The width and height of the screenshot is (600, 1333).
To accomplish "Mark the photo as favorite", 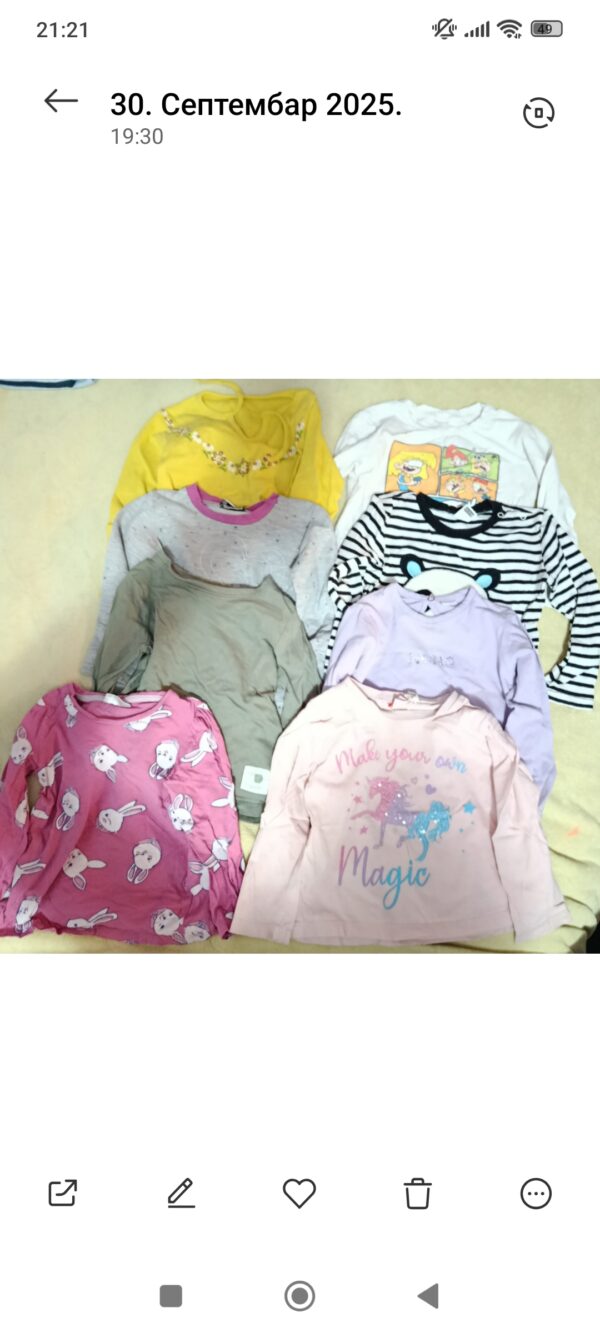I will coord(299,1192).
